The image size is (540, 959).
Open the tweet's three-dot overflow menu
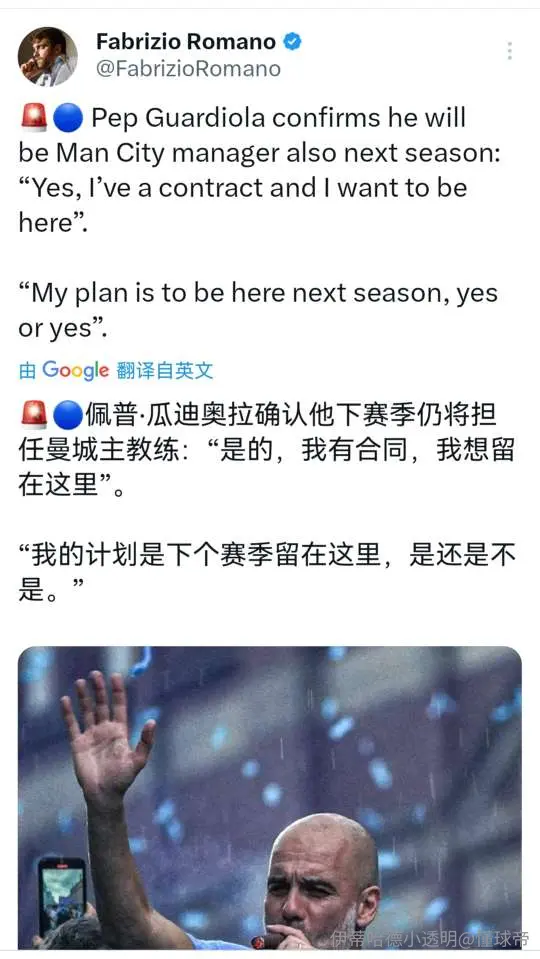pyautogui.click(x=509, y=51)
